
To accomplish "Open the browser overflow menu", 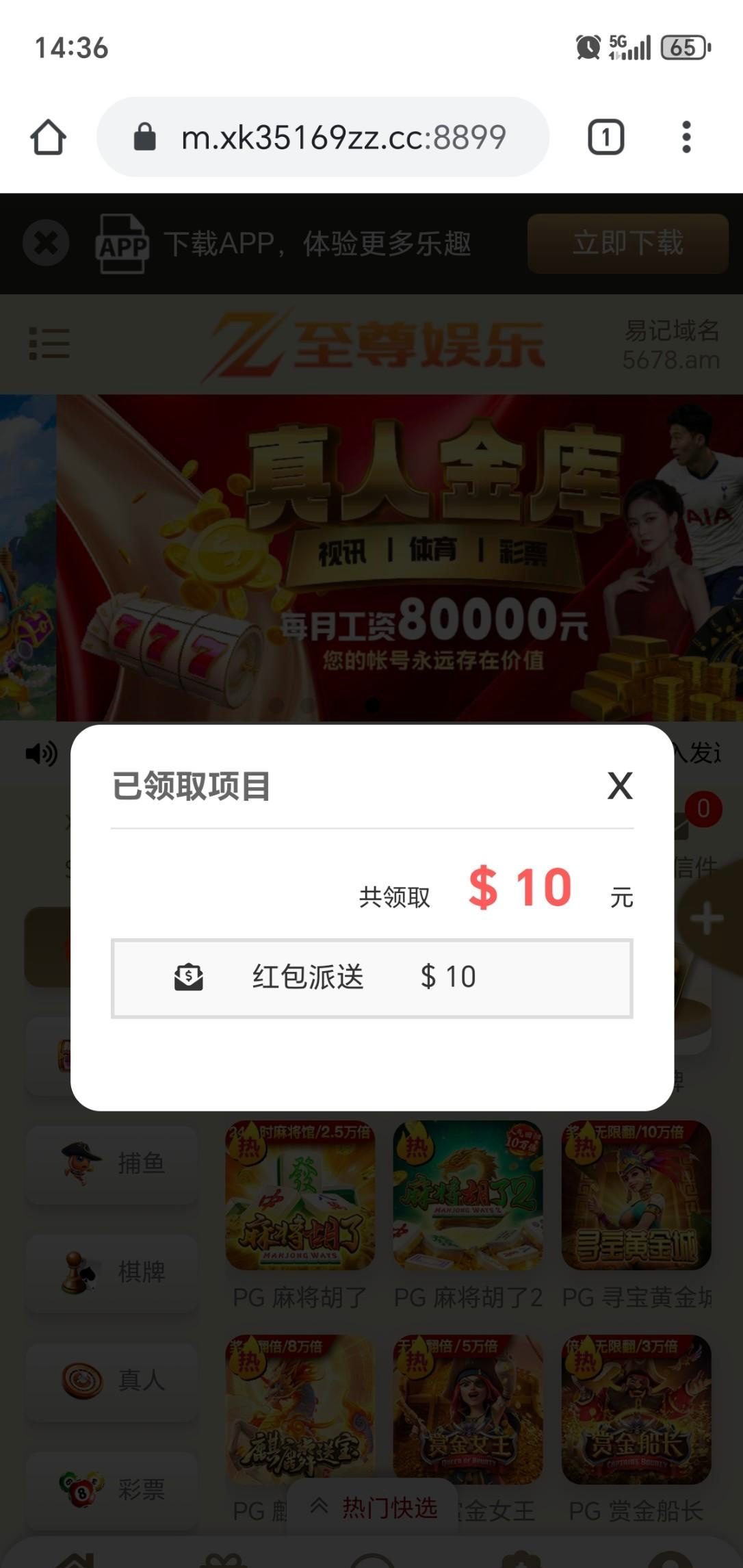I will coord(686,138).
